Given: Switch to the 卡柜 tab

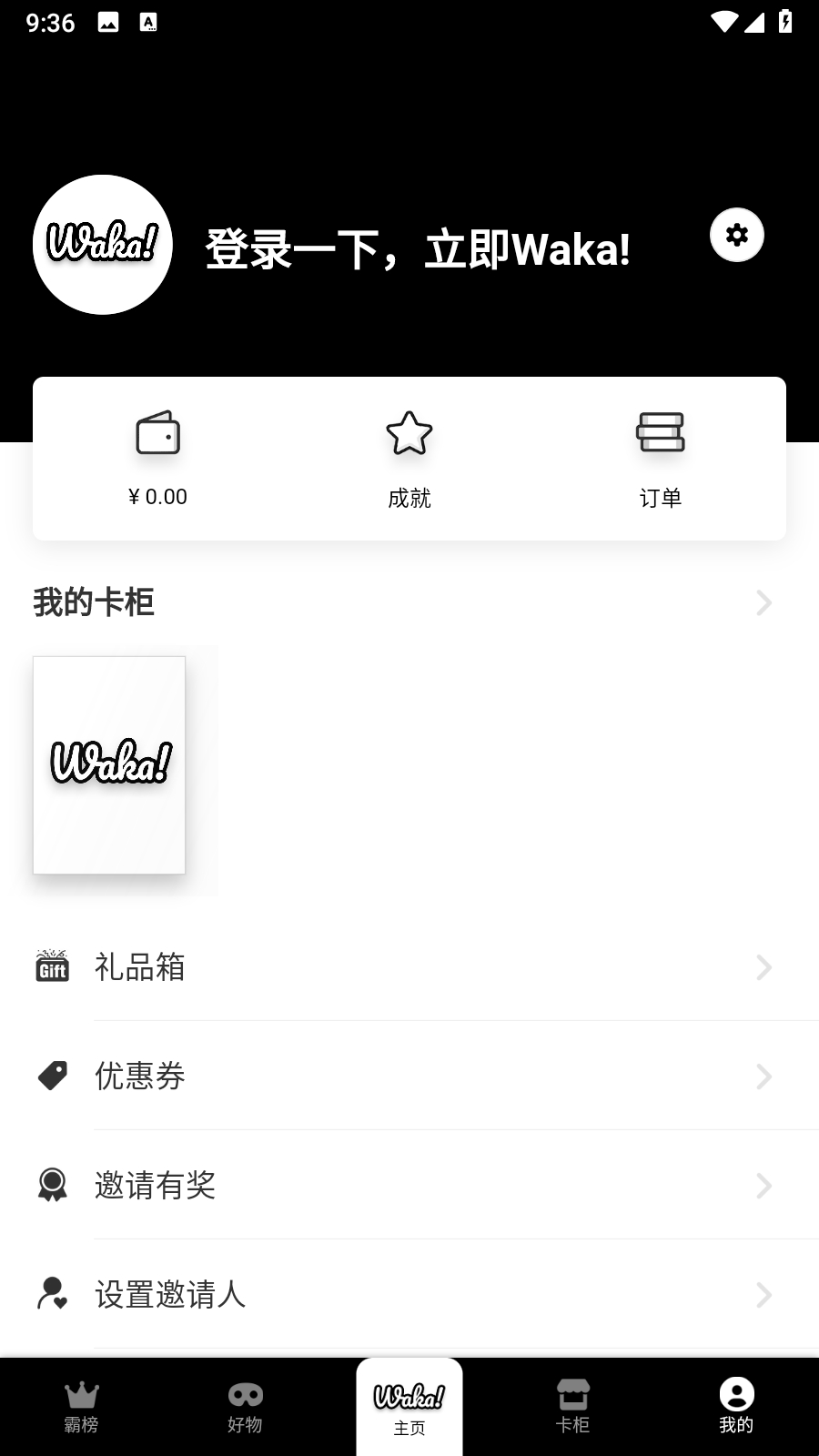Looking at the screenshot, I should tap(572, 1407).
